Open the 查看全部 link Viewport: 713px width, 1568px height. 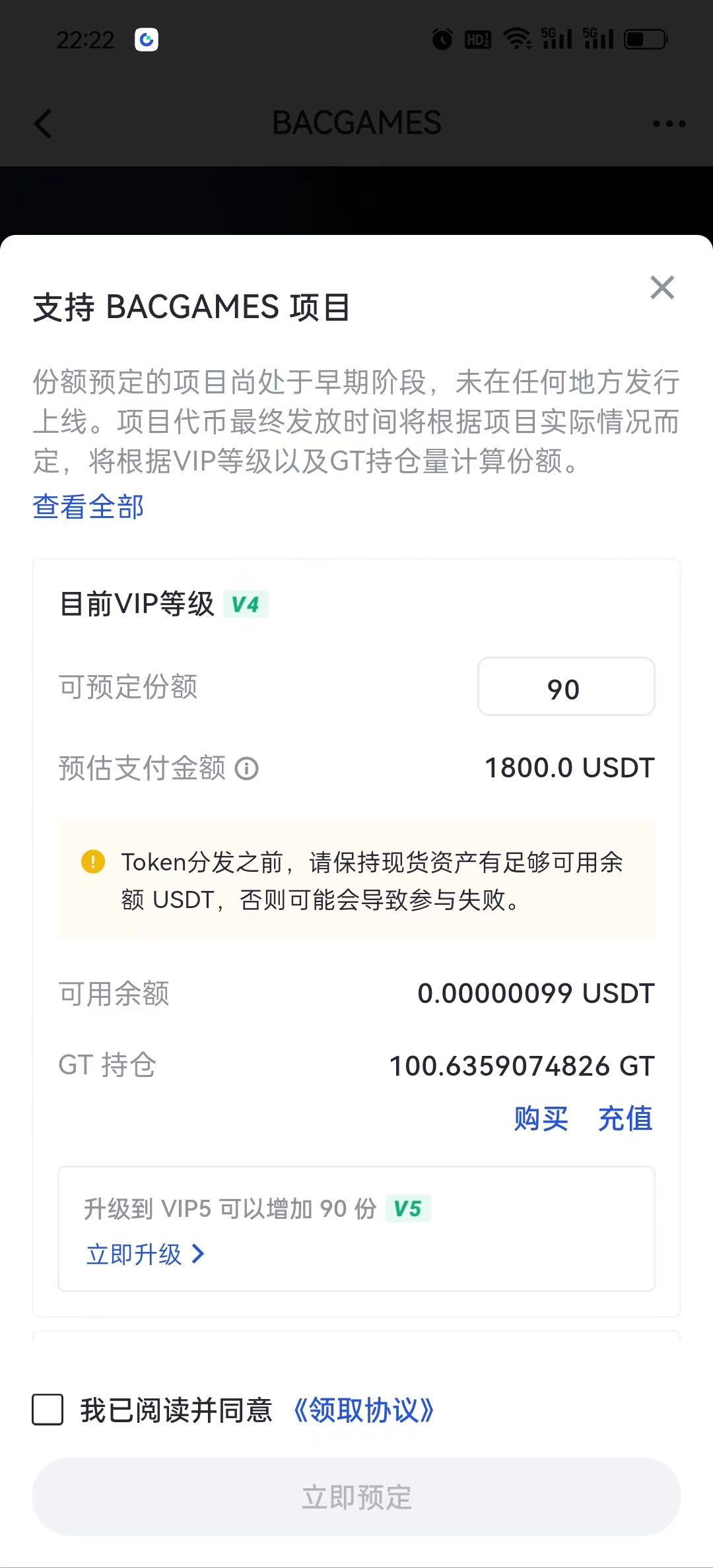(88, 507)
